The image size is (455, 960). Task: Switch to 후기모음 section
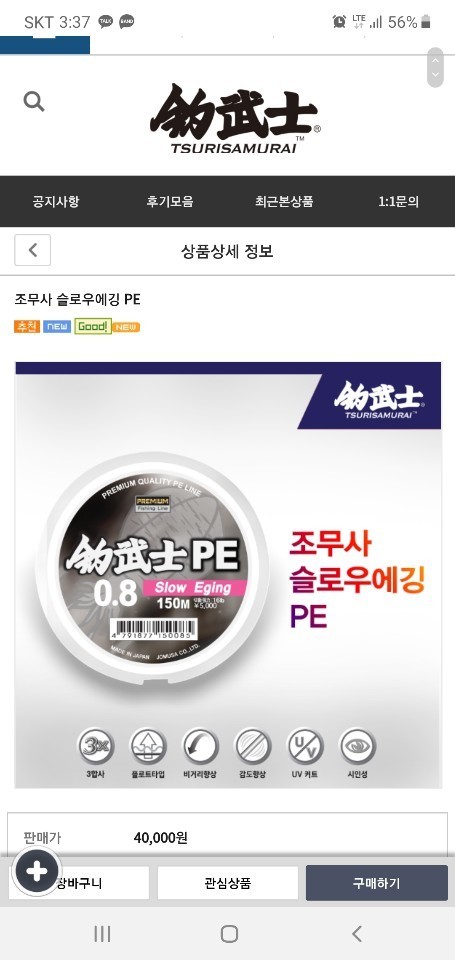[170, 201]
